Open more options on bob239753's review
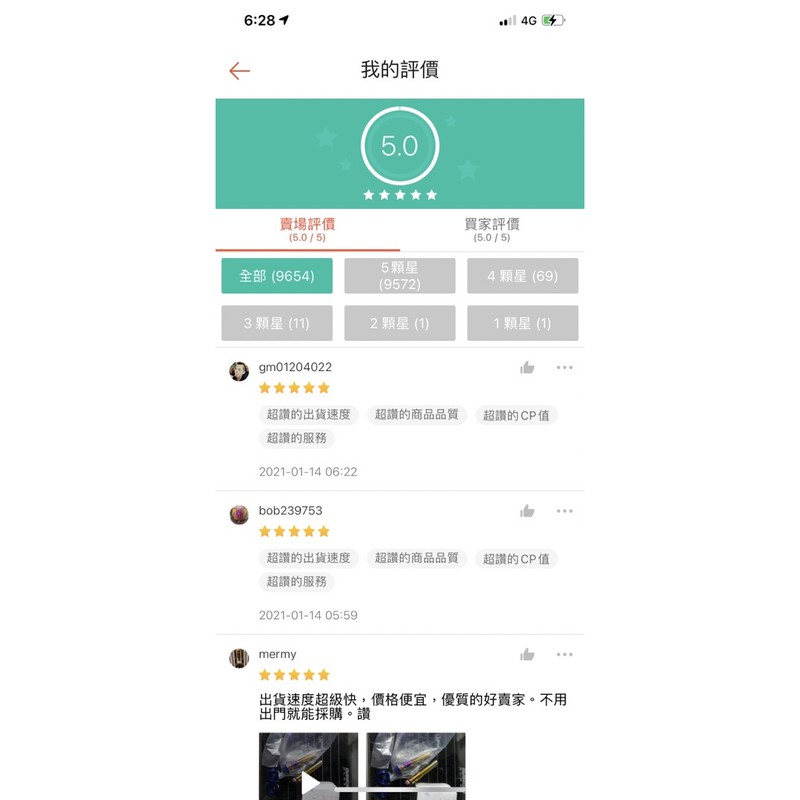 tap(565, 511)
